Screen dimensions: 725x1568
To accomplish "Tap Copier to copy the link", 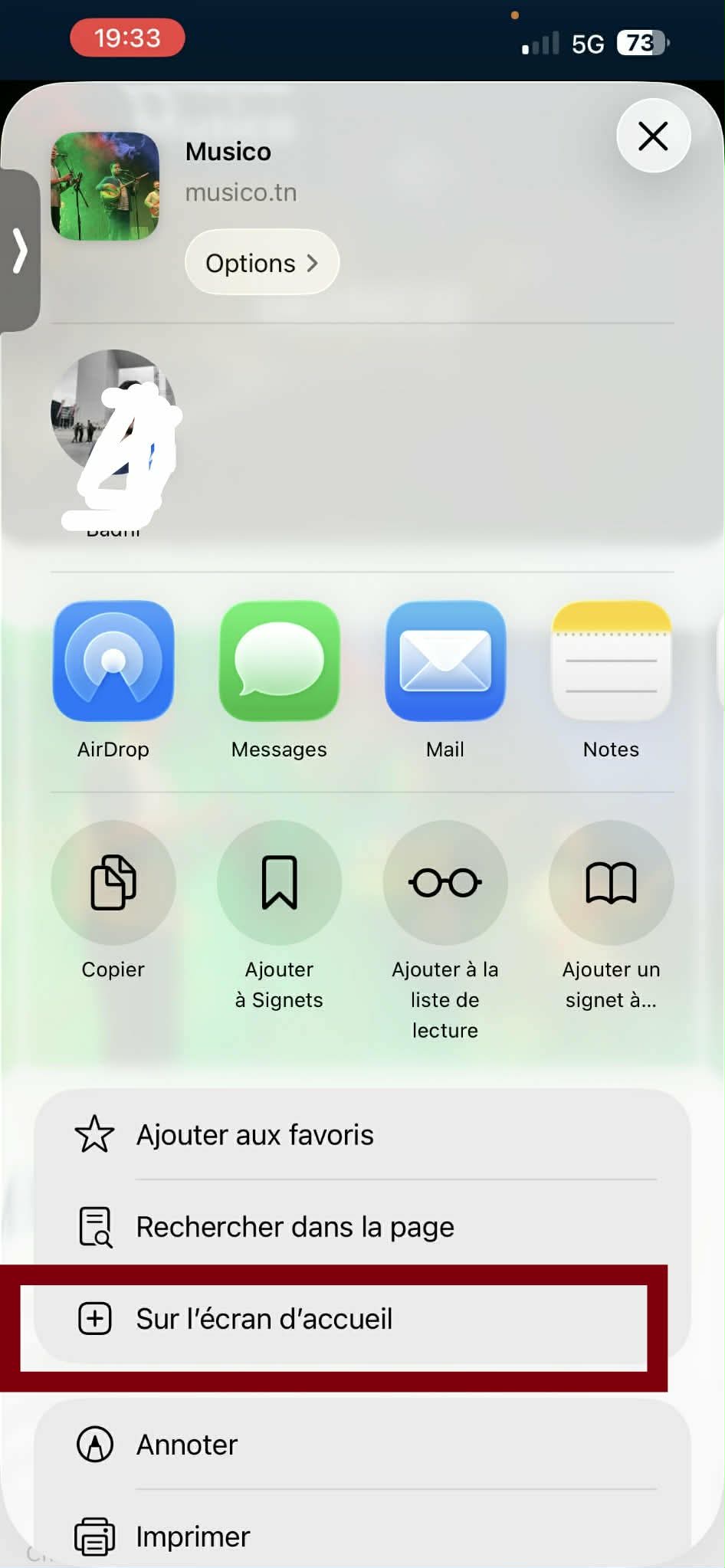I will tap(113, 883).
